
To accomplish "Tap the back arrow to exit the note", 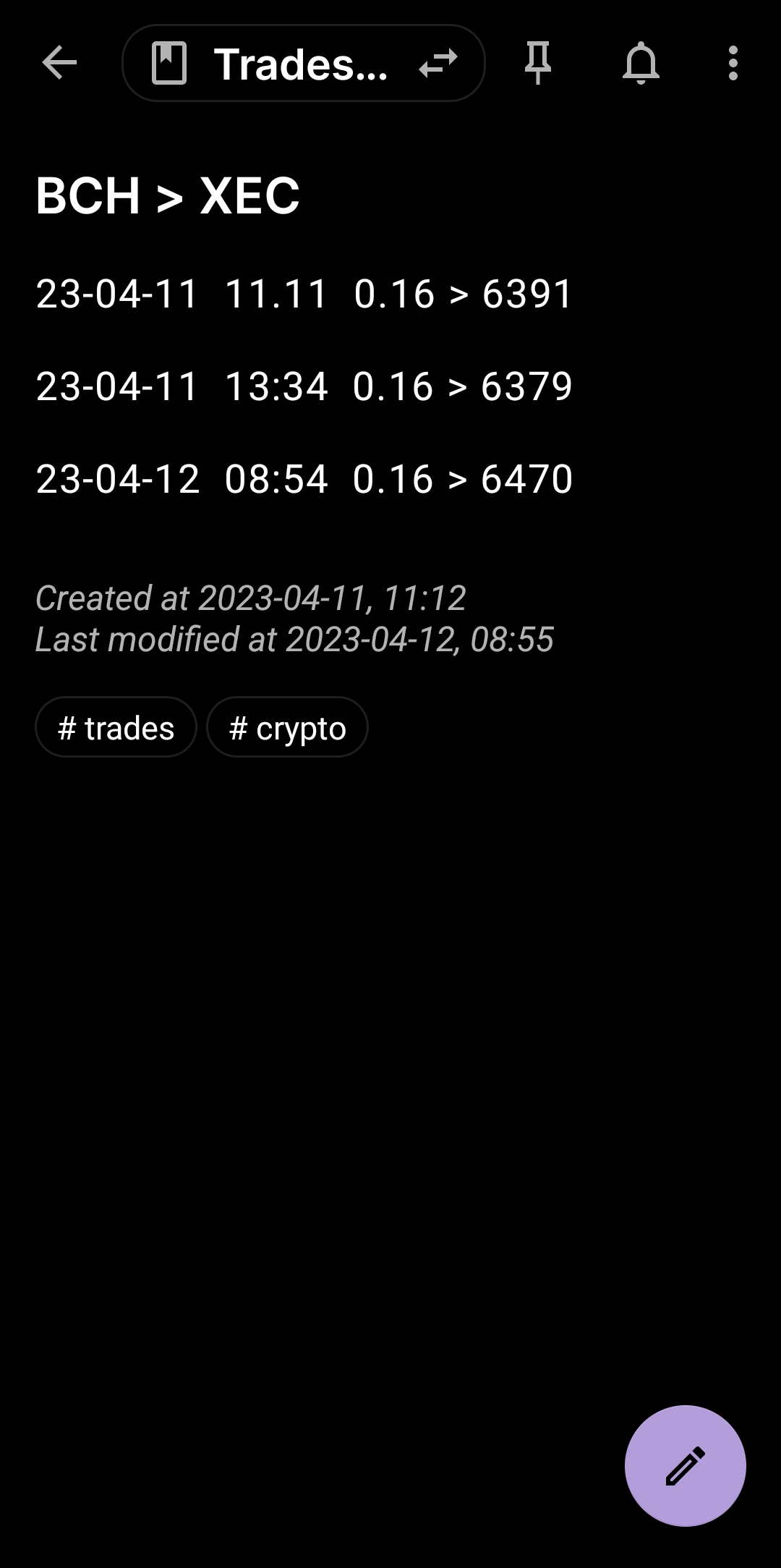I will (60, 64).
